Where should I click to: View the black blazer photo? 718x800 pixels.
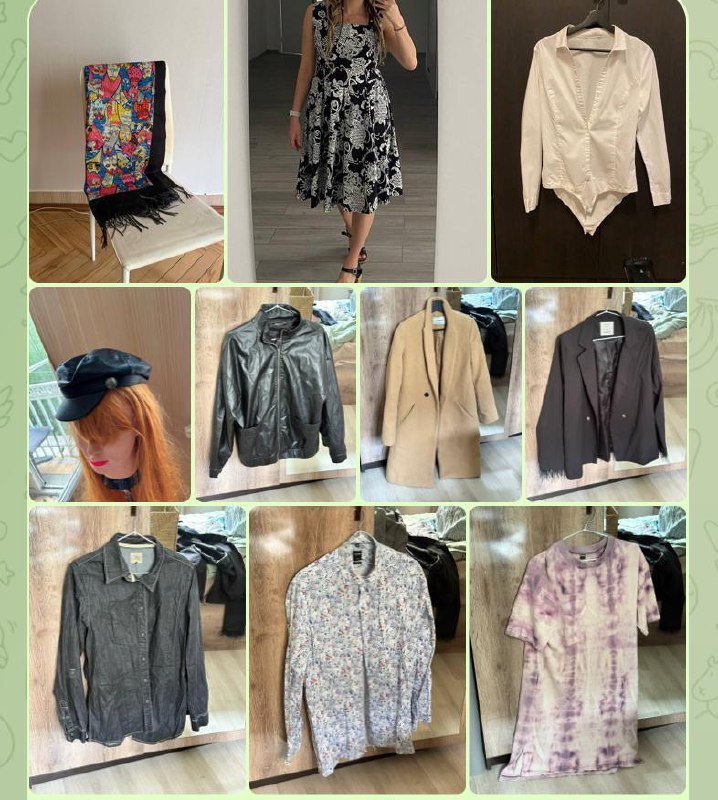[606, 394]
